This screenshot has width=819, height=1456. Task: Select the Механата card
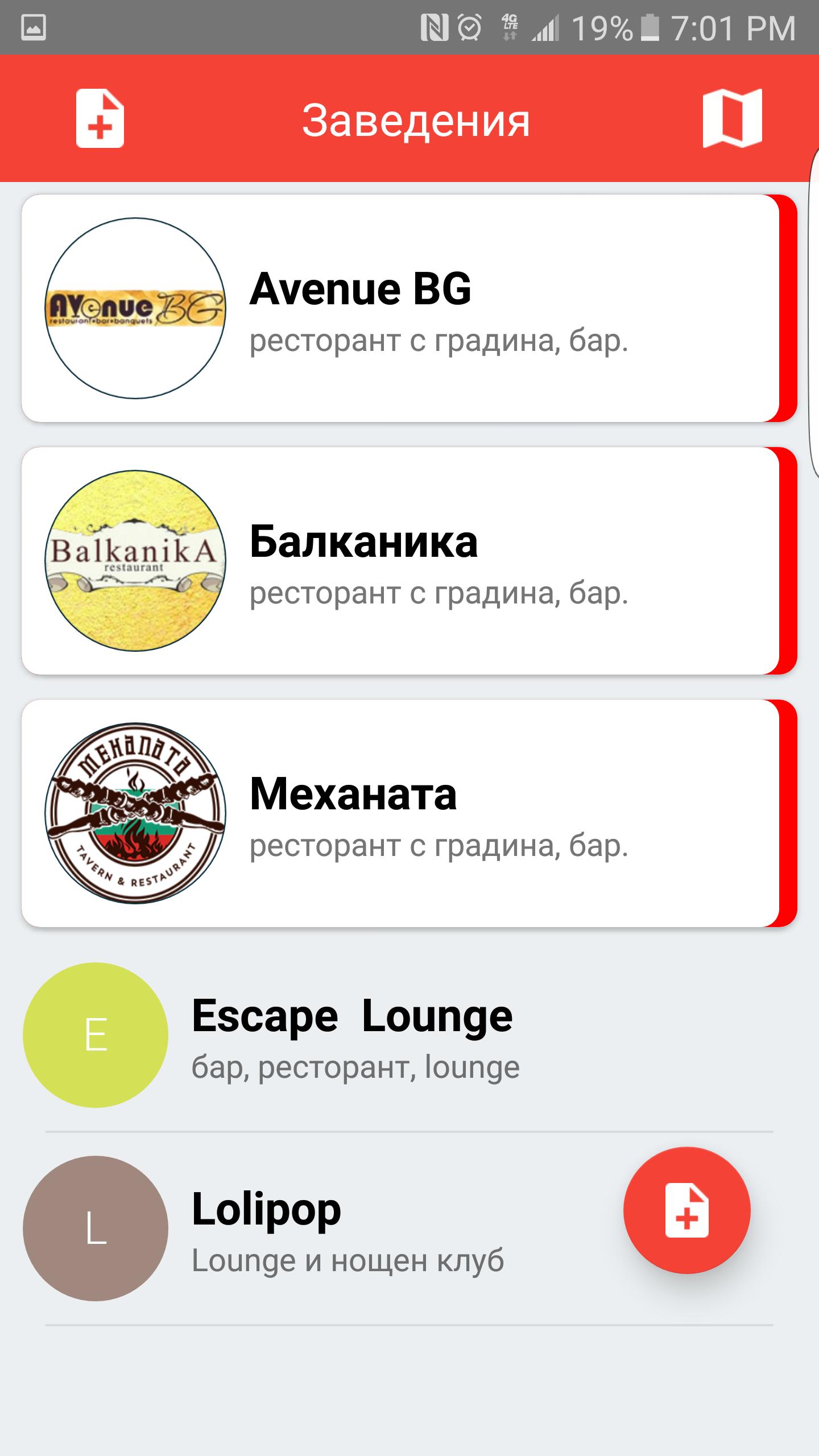[x=409, y=813]
